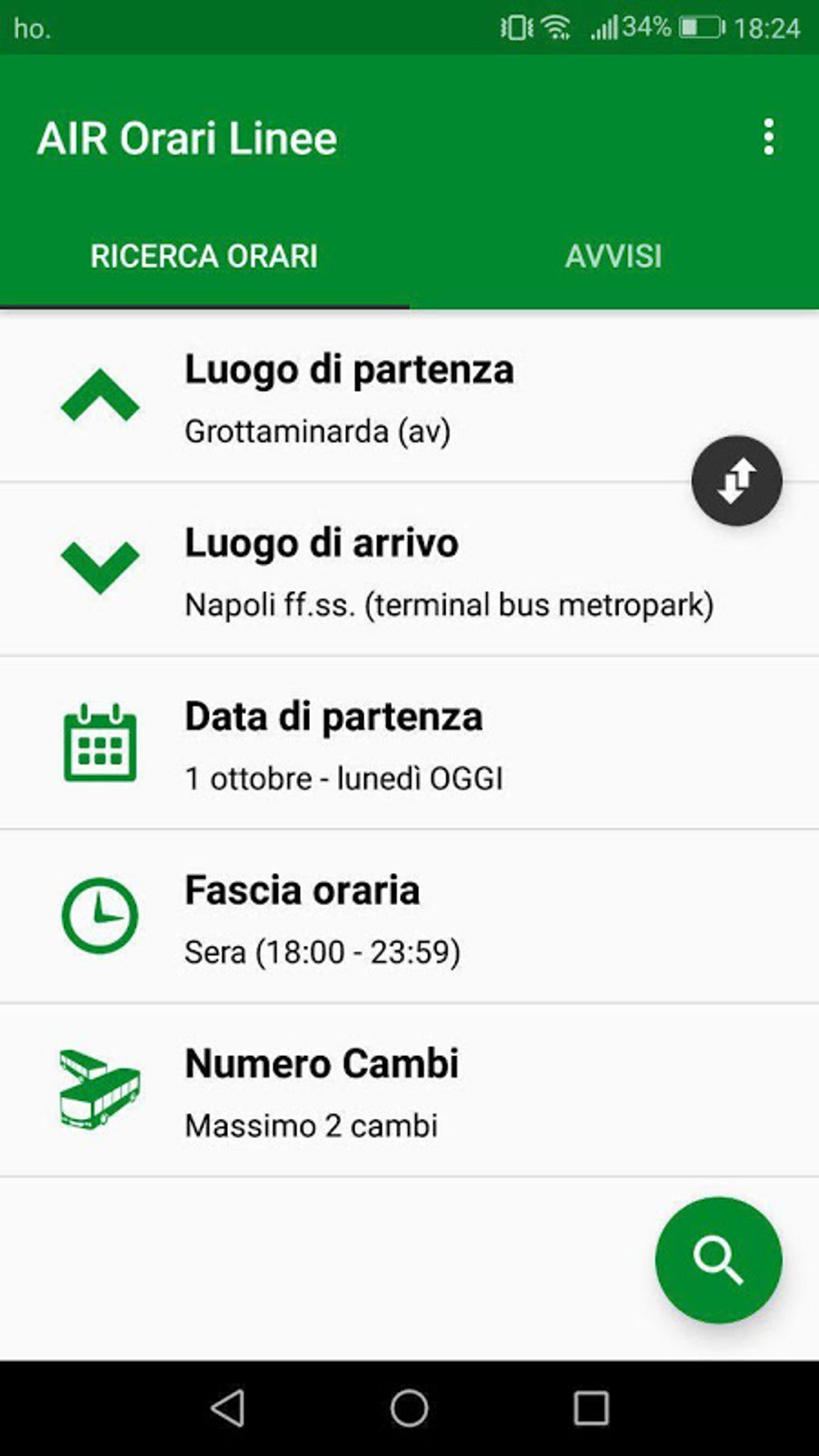Screen dimensions: 819x1456
Task: Select the Ricerca Orari tab
Action: (204, 256)
